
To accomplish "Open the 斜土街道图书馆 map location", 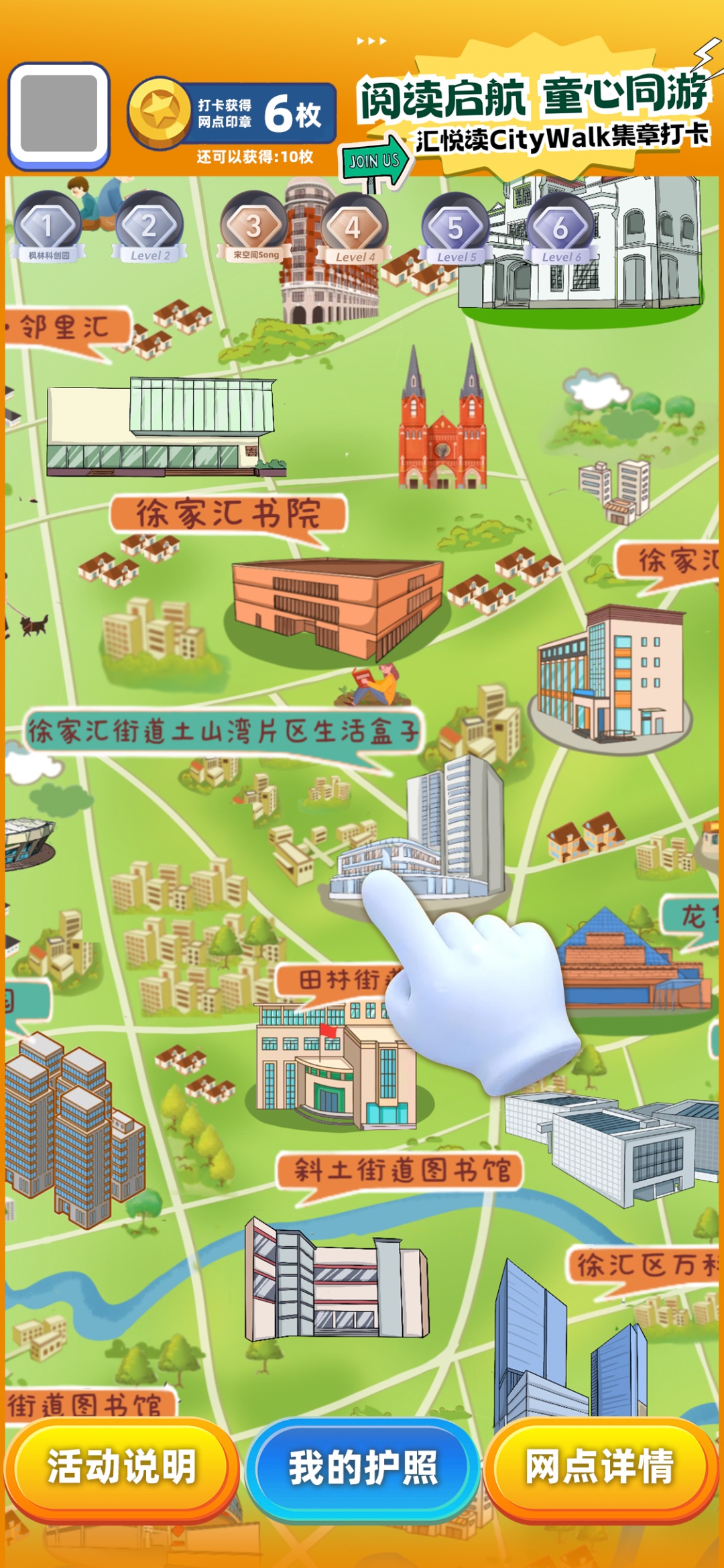I will [401, 1170].
